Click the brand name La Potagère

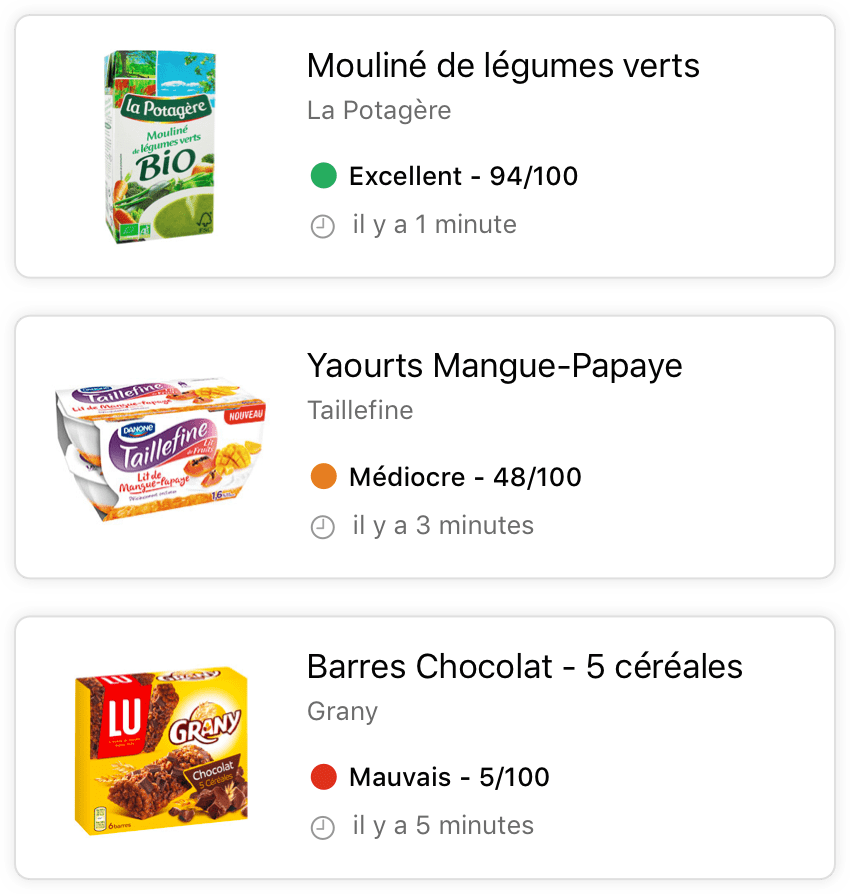point(379,111)
